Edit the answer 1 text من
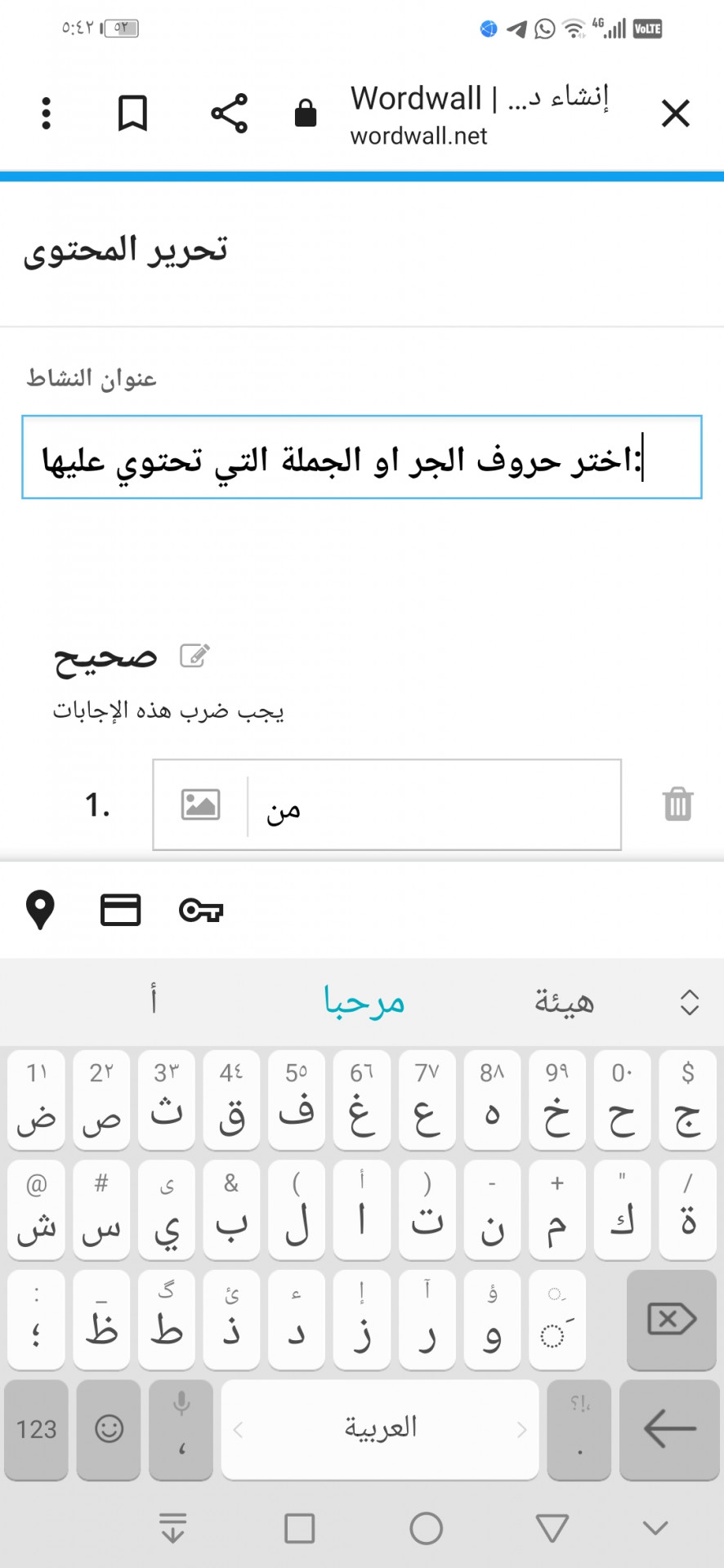 pyautogui.click(x=434, y=805)
